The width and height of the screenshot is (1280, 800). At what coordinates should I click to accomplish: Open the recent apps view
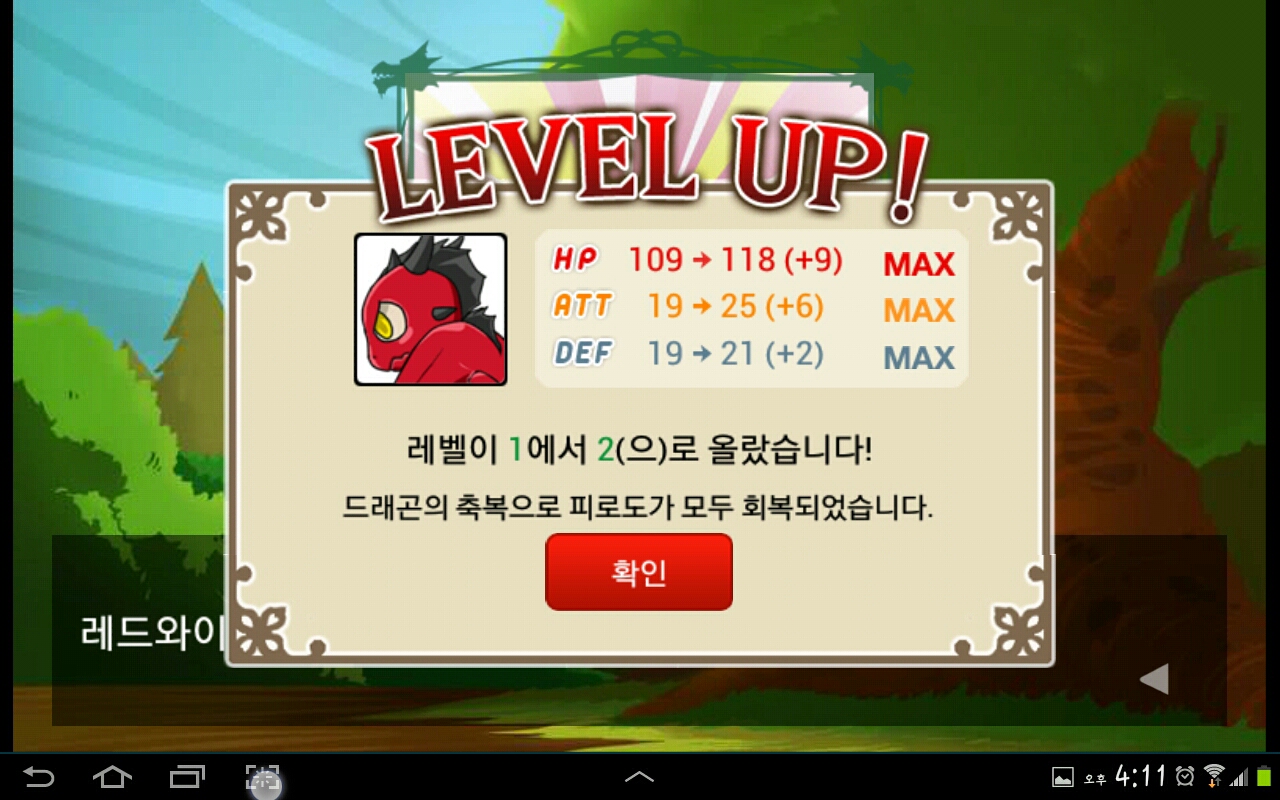coord(187,777)
